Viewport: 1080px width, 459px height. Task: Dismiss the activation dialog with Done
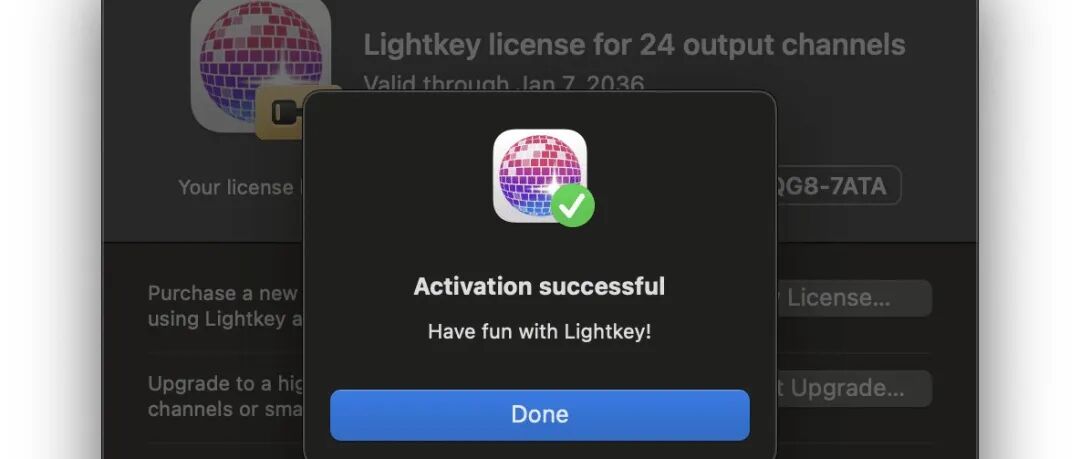click(539, 414)
